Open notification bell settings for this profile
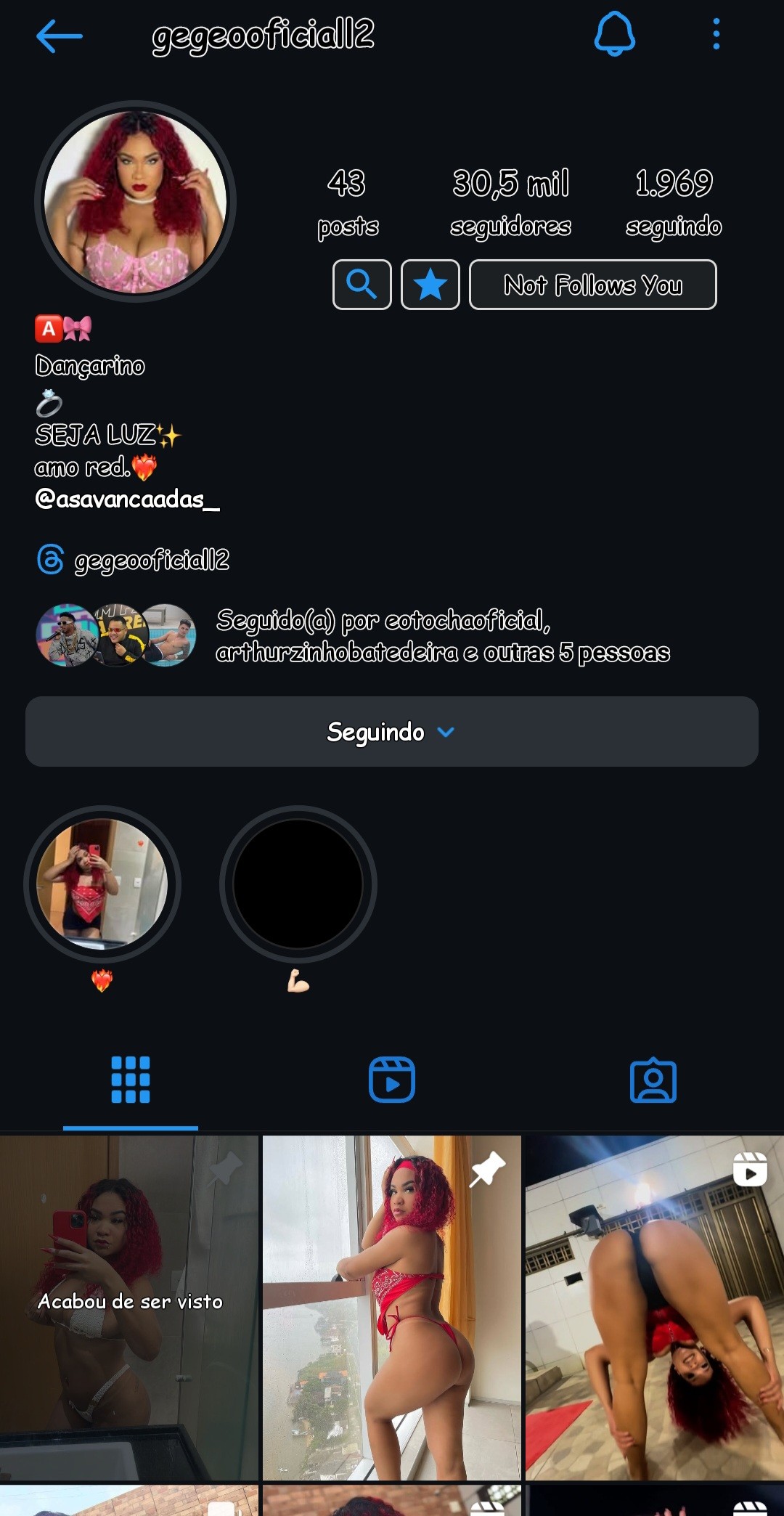This screenshot has width=784, height=1516. (x=614, y=33)
